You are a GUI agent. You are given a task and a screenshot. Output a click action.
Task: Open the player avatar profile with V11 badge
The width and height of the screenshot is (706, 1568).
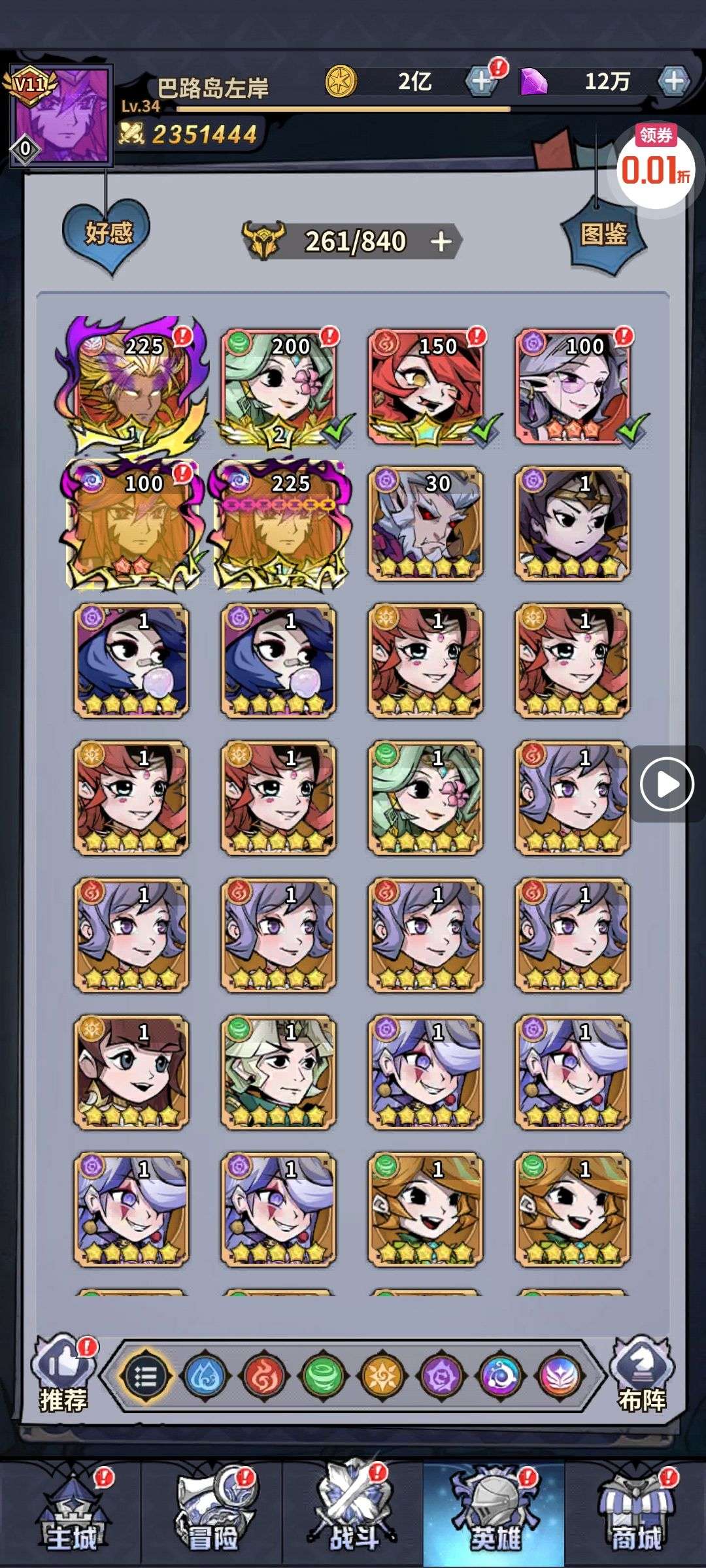tap(60, 115)
